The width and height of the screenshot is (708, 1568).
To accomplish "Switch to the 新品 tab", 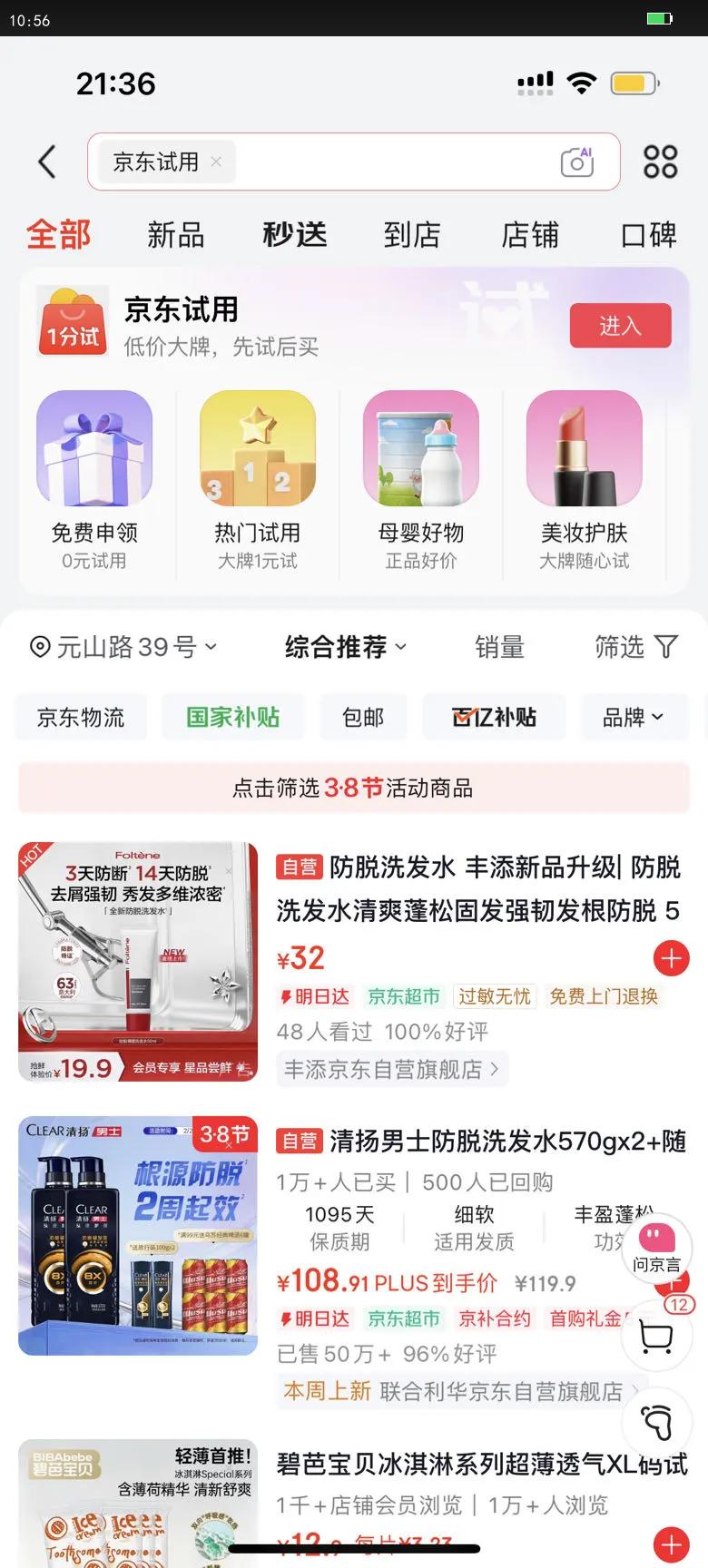I will point(175,235).
